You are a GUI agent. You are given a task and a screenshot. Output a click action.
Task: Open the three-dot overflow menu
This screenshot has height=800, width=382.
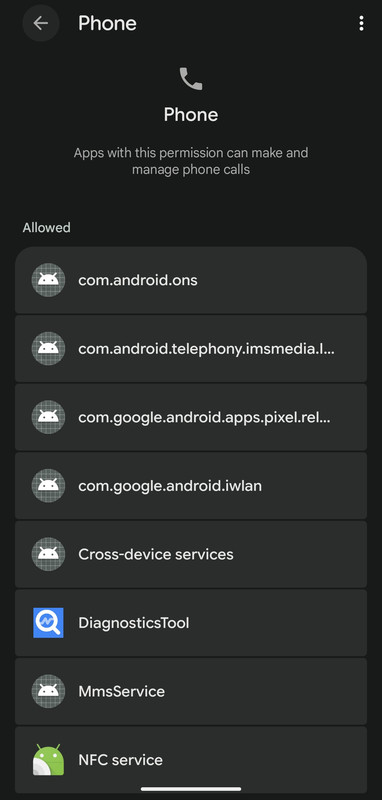(x=361, y=23)
